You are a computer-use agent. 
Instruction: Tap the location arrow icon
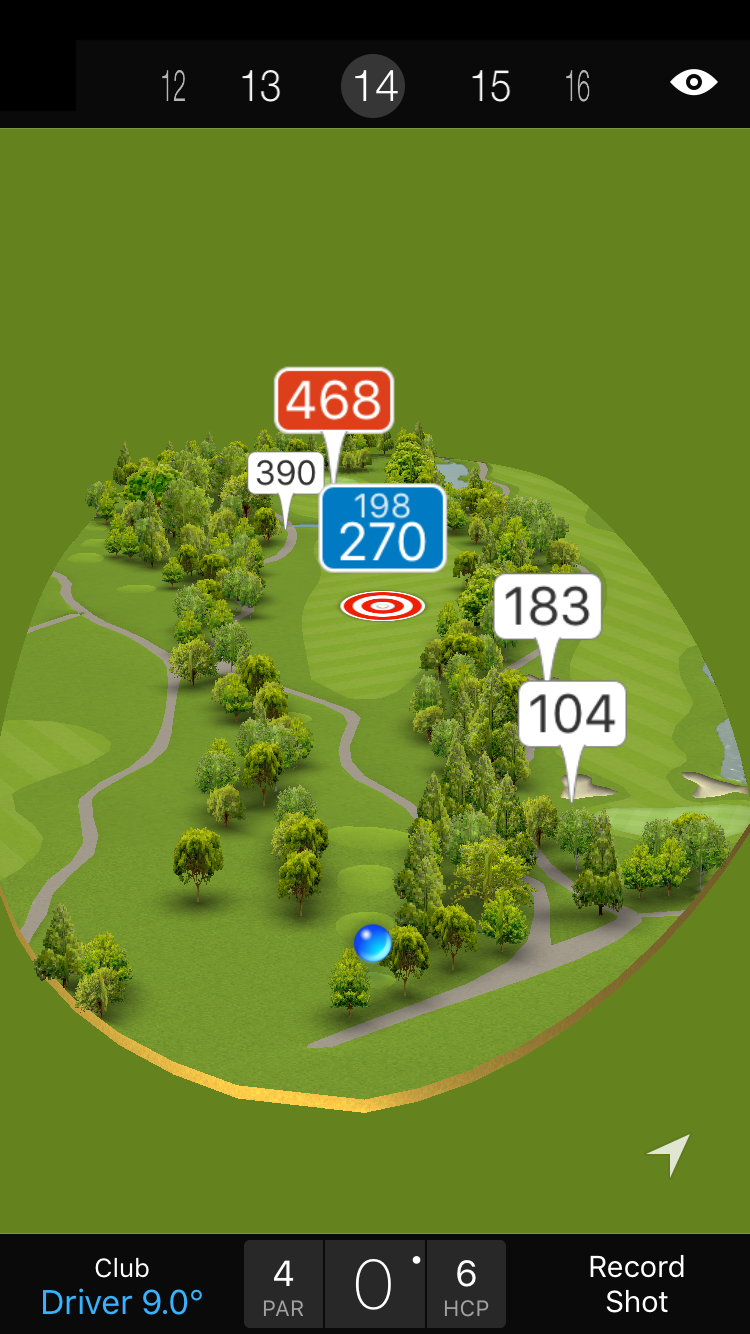pyautogui.click(x=669, y=1154)
